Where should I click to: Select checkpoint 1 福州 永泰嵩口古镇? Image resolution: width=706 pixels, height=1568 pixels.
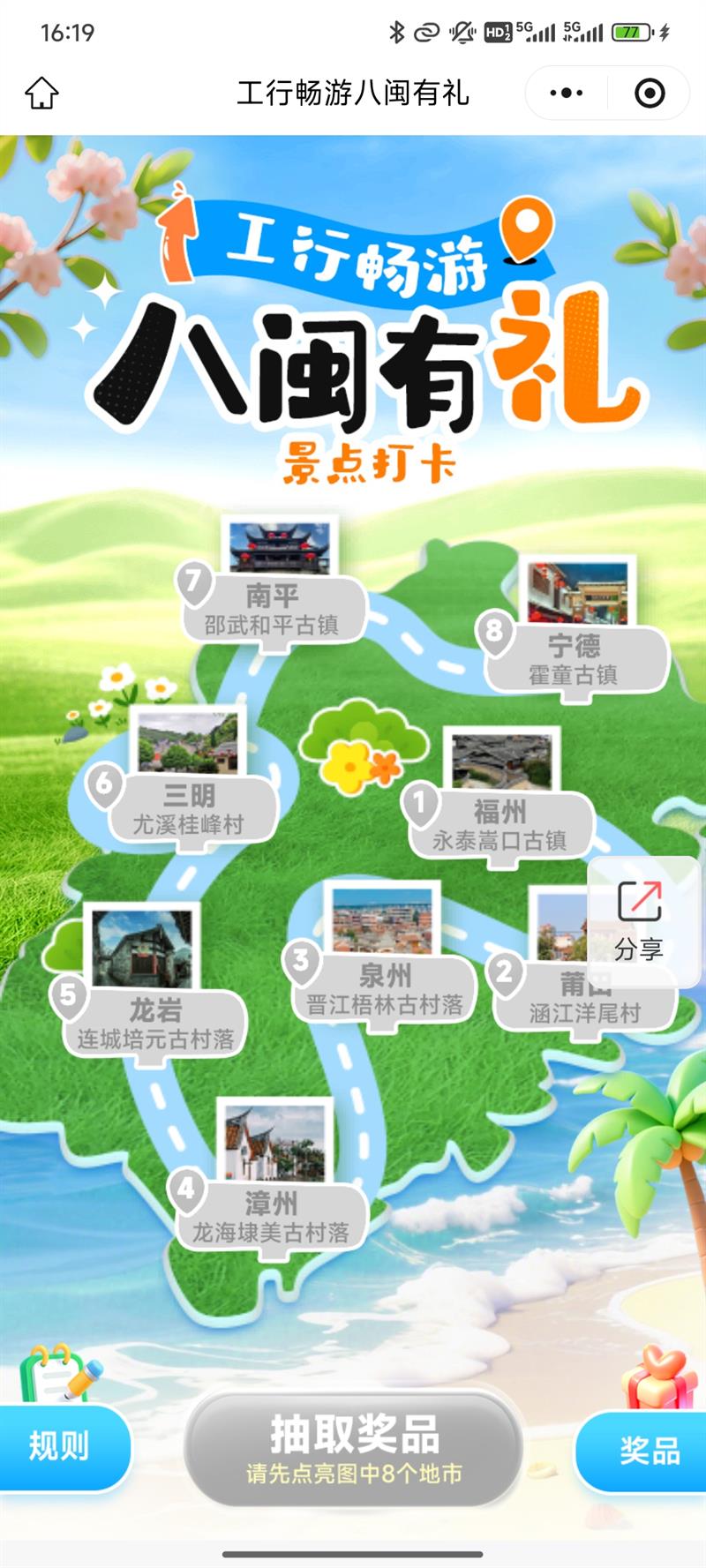[x=503, y=821]
